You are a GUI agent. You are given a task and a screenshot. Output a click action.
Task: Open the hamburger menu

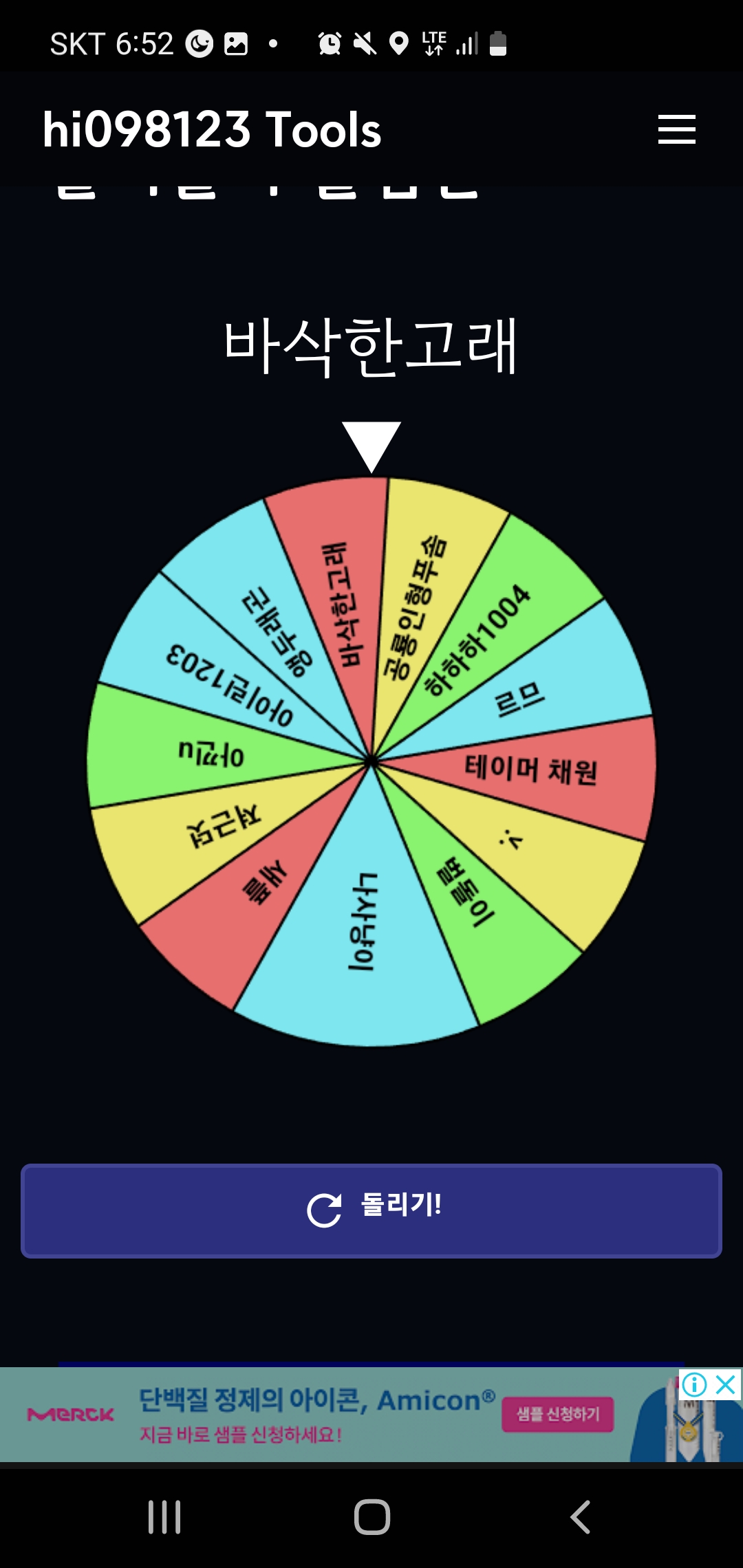click(676, 129)
